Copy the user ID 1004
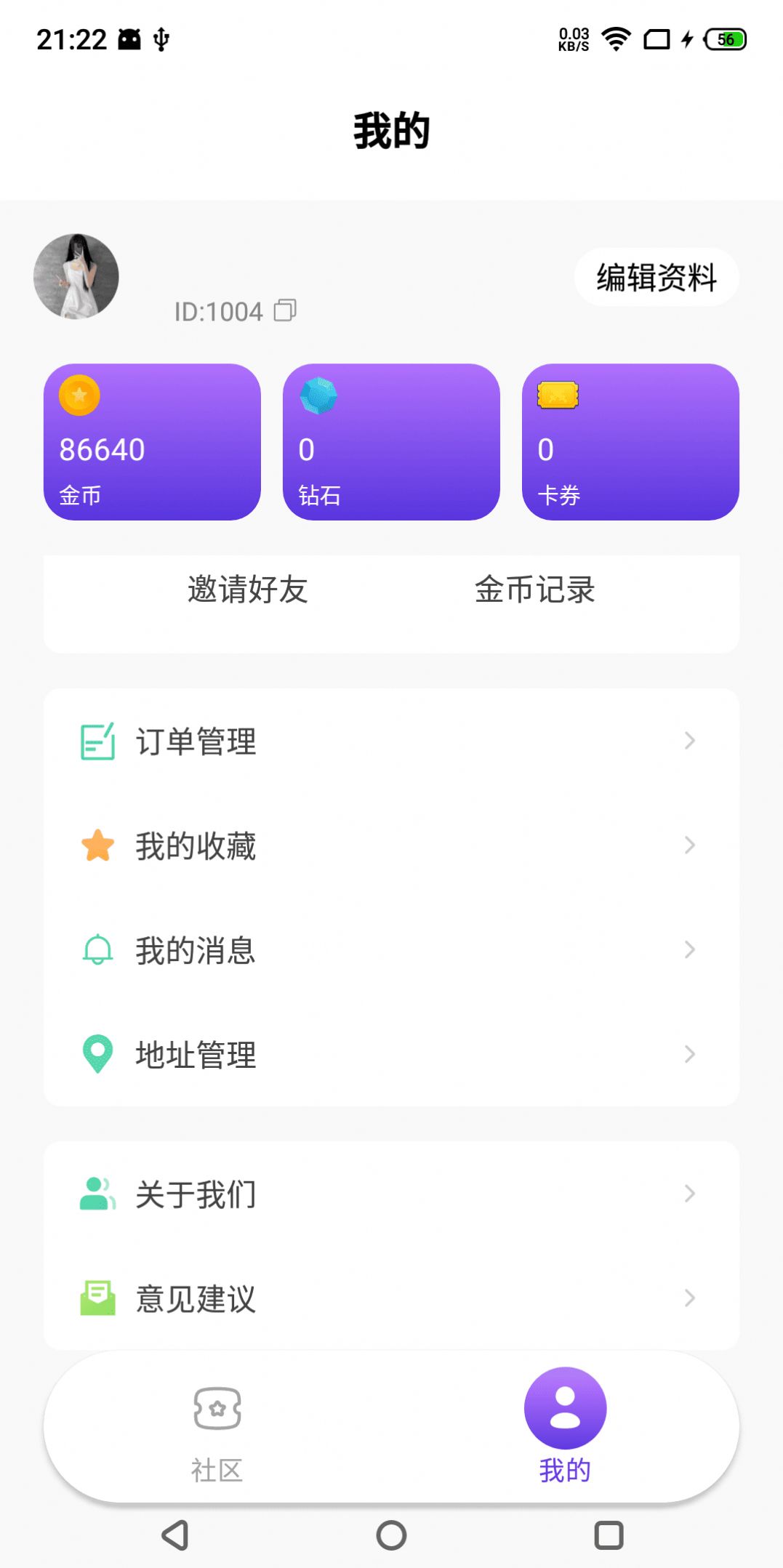Image resolution: width=783 pixels, height=1568 pixels. coord(285,311)
